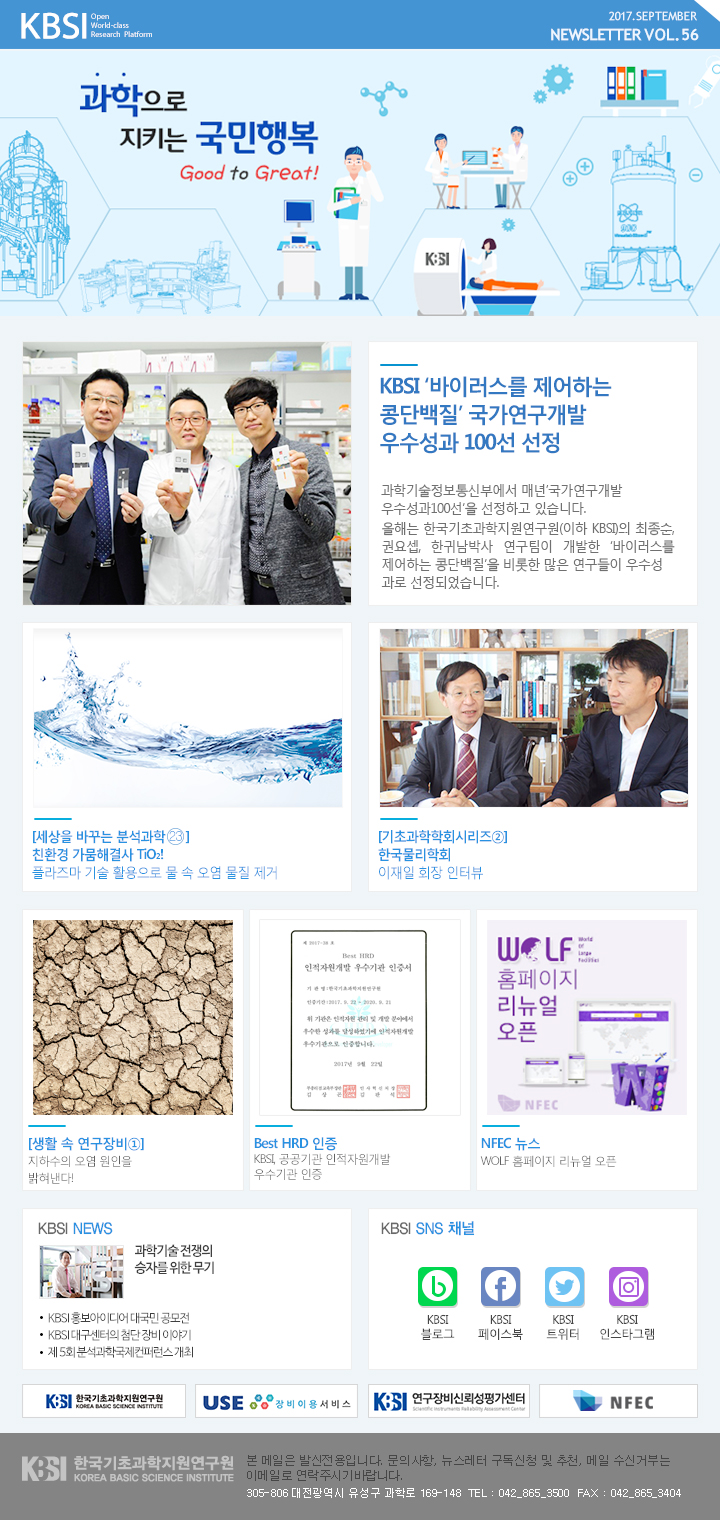The width and height of the screenshot is (720, 1520).
Task: Open the KBSI NEWS featured science war story
Action: (x=174, y=1258)
